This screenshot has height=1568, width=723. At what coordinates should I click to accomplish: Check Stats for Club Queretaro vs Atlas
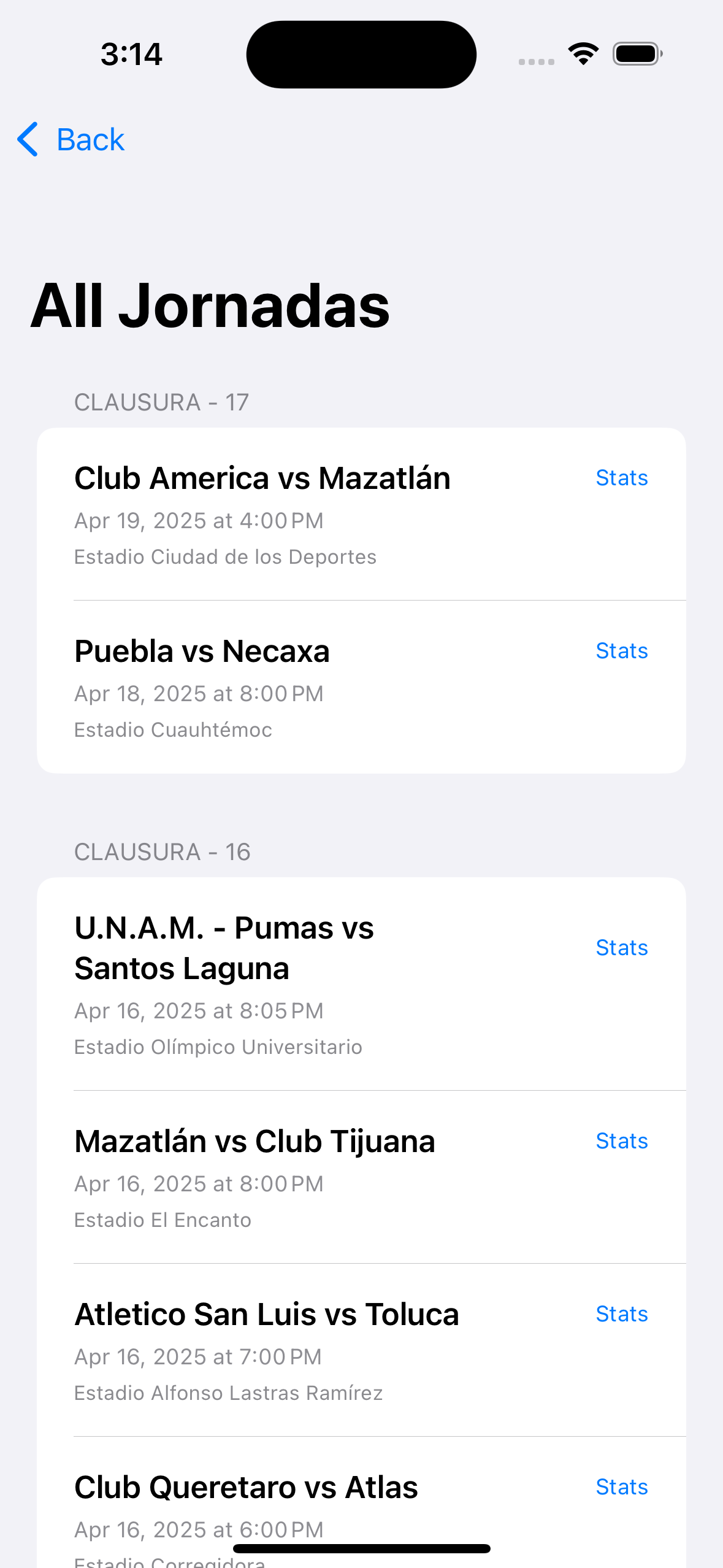pos(621,1487)
